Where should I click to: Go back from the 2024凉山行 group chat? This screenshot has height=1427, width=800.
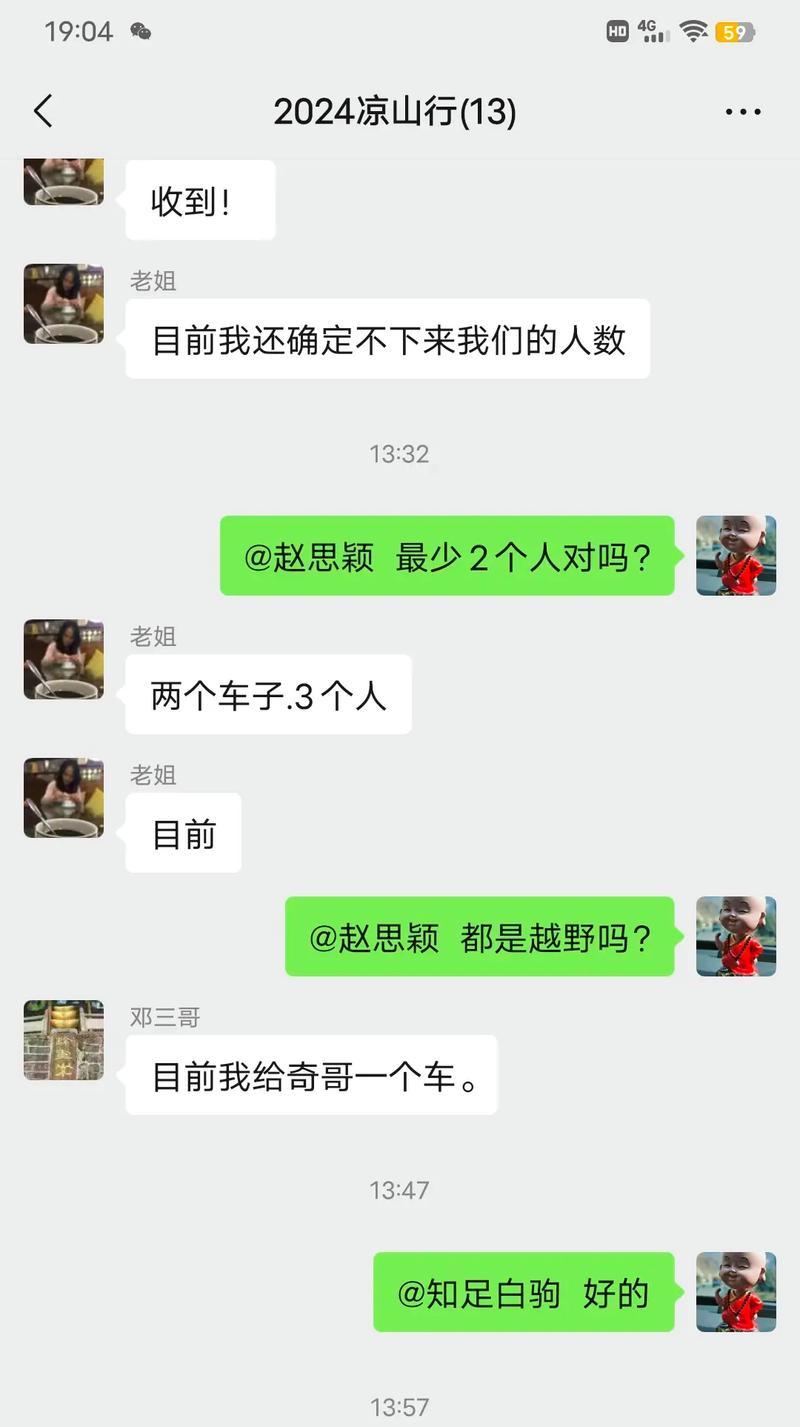tap(43, 111)
